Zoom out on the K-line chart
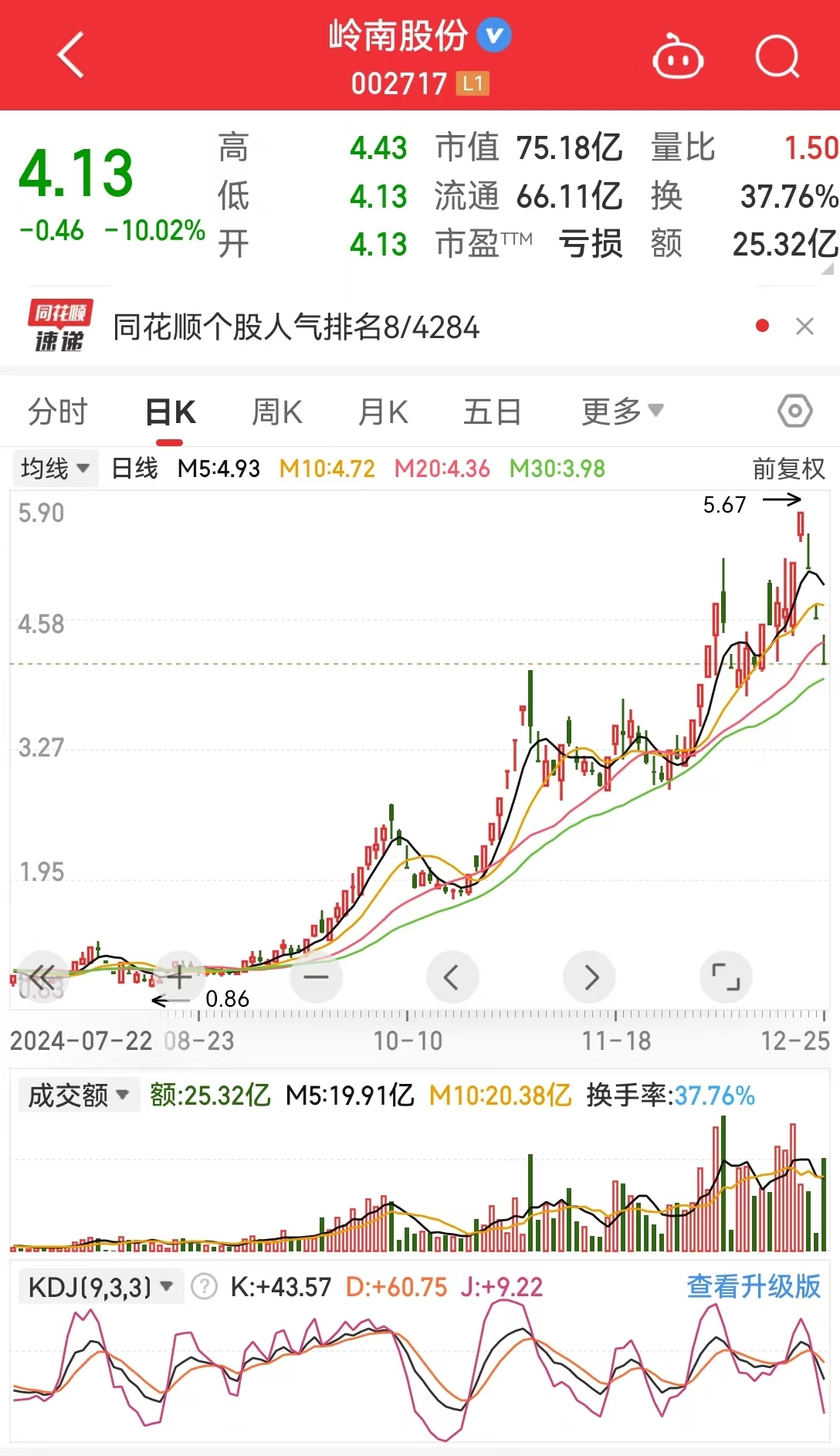840x1456 pixels. [316, 977]
